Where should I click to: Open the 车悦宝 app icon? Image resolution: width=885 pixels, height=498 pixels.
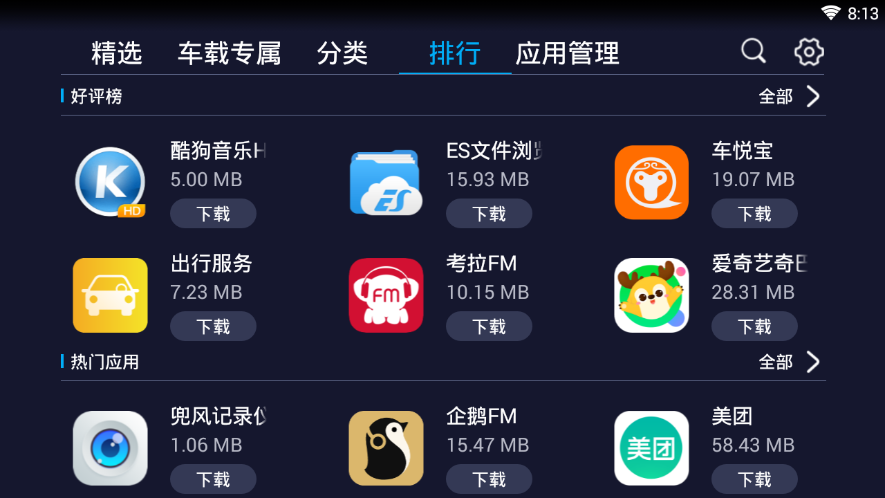[651, 182]
